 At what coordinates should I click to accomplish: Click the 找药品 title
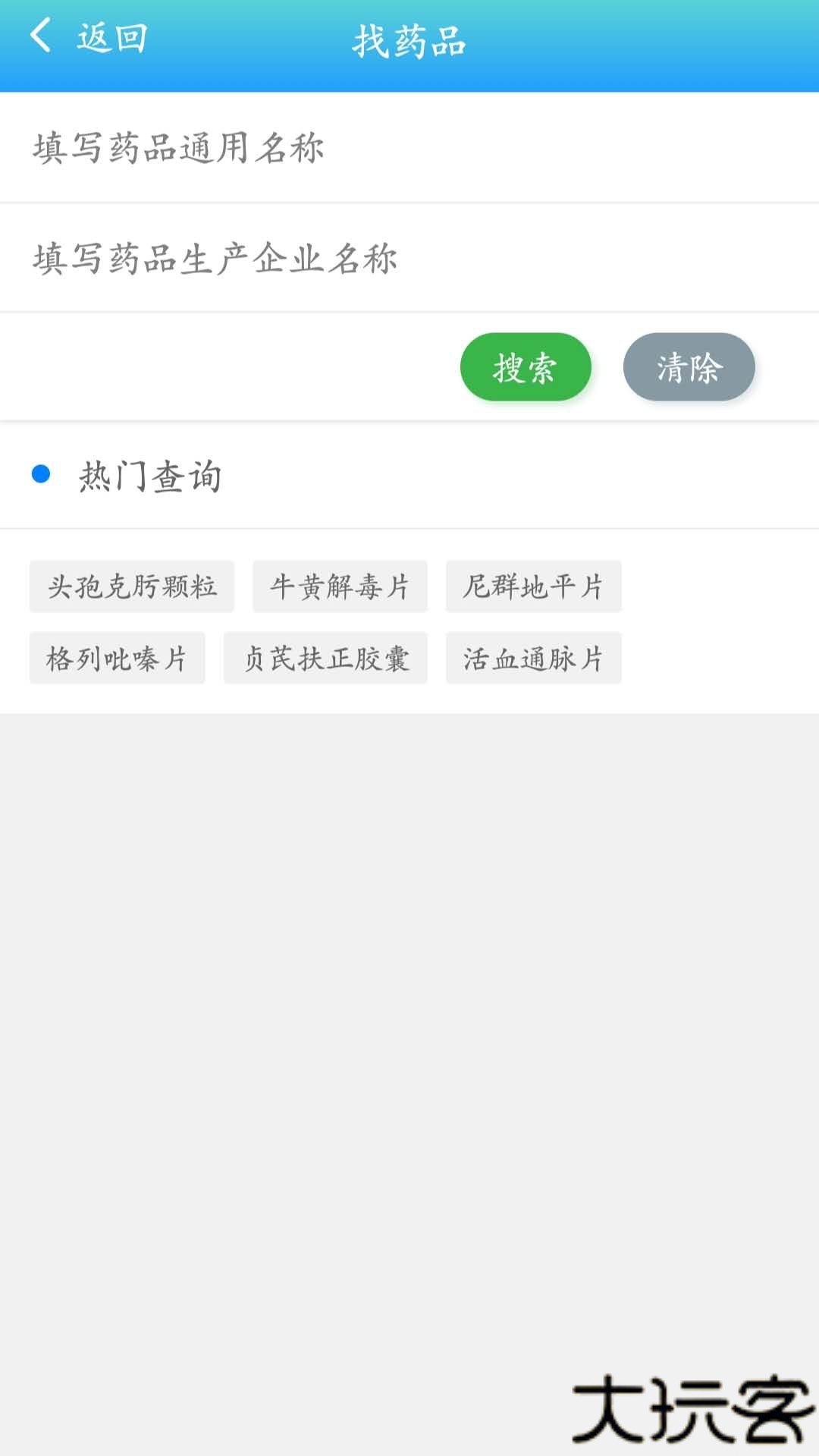pos(409,40)
